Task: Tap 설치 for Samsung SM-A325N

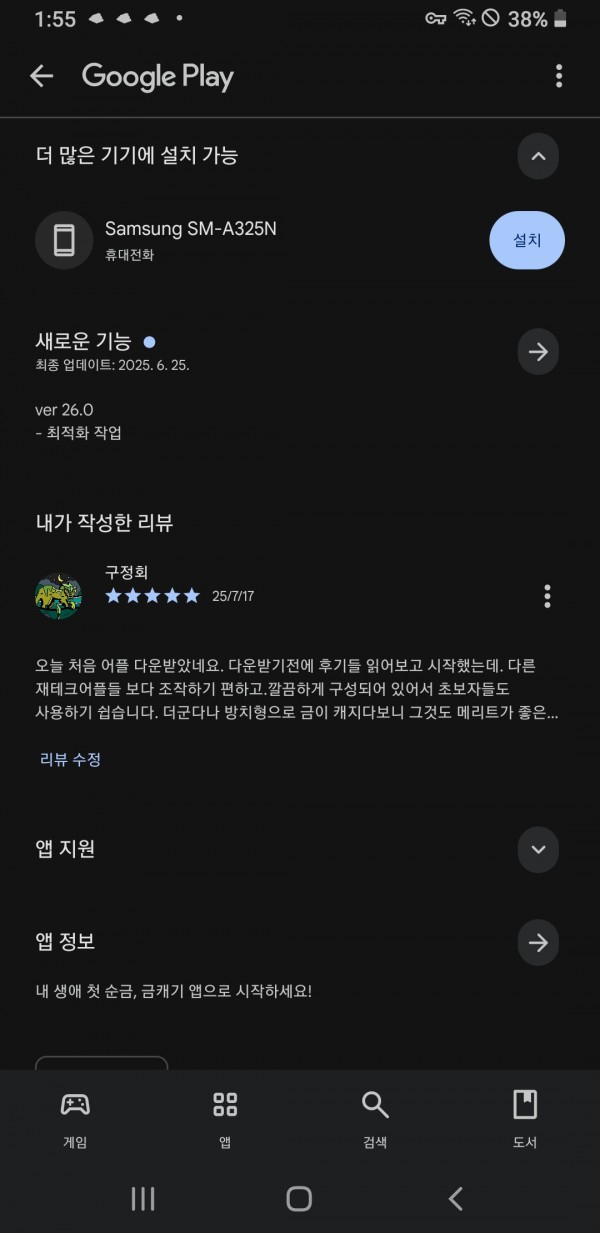Action: coord(527,241)
